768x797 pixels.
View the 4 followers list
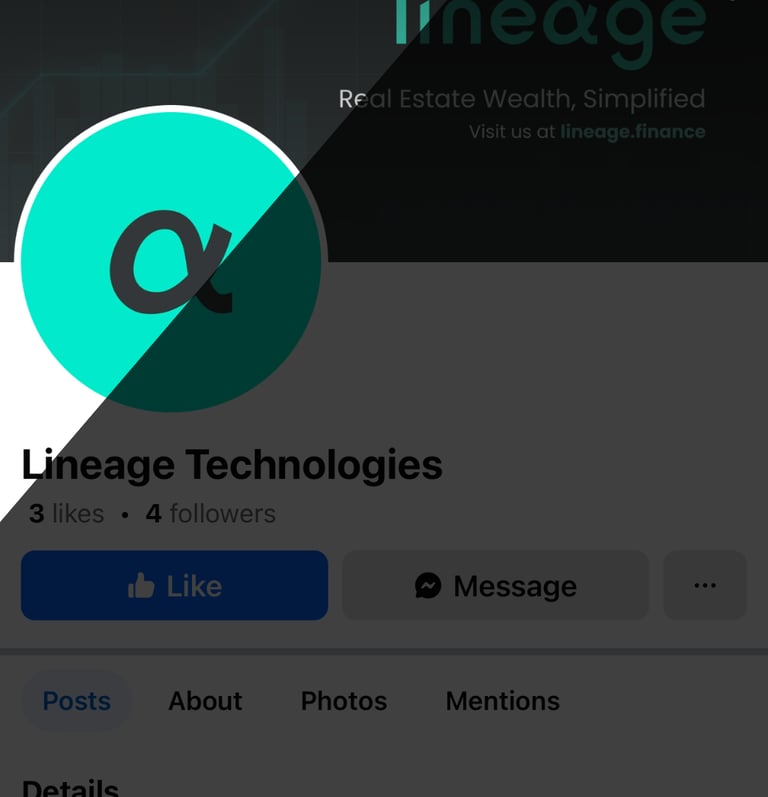pos(210,514)
